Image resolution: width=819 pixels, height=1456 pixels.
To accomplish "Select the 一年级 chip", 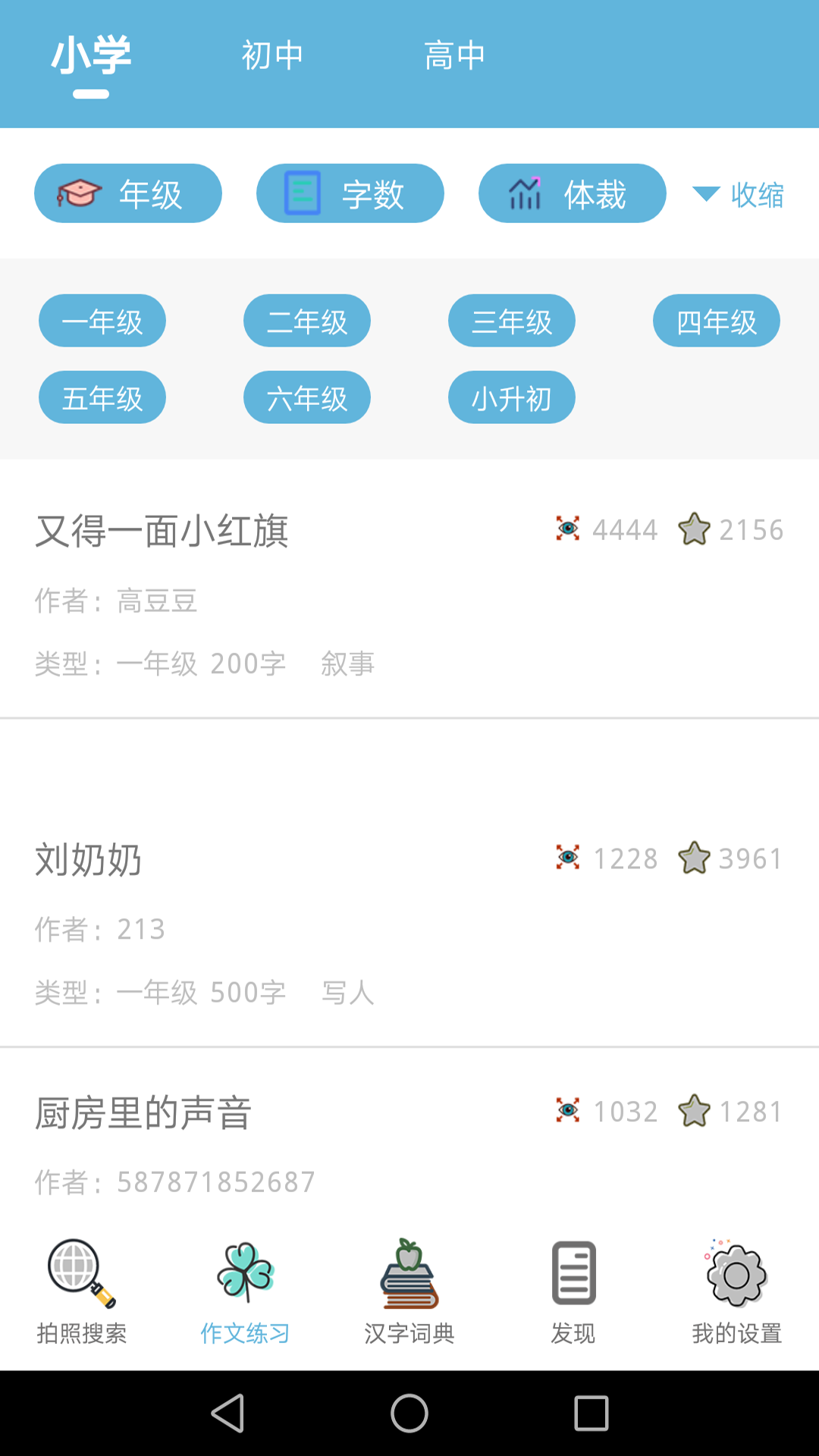I will (102, 321).
